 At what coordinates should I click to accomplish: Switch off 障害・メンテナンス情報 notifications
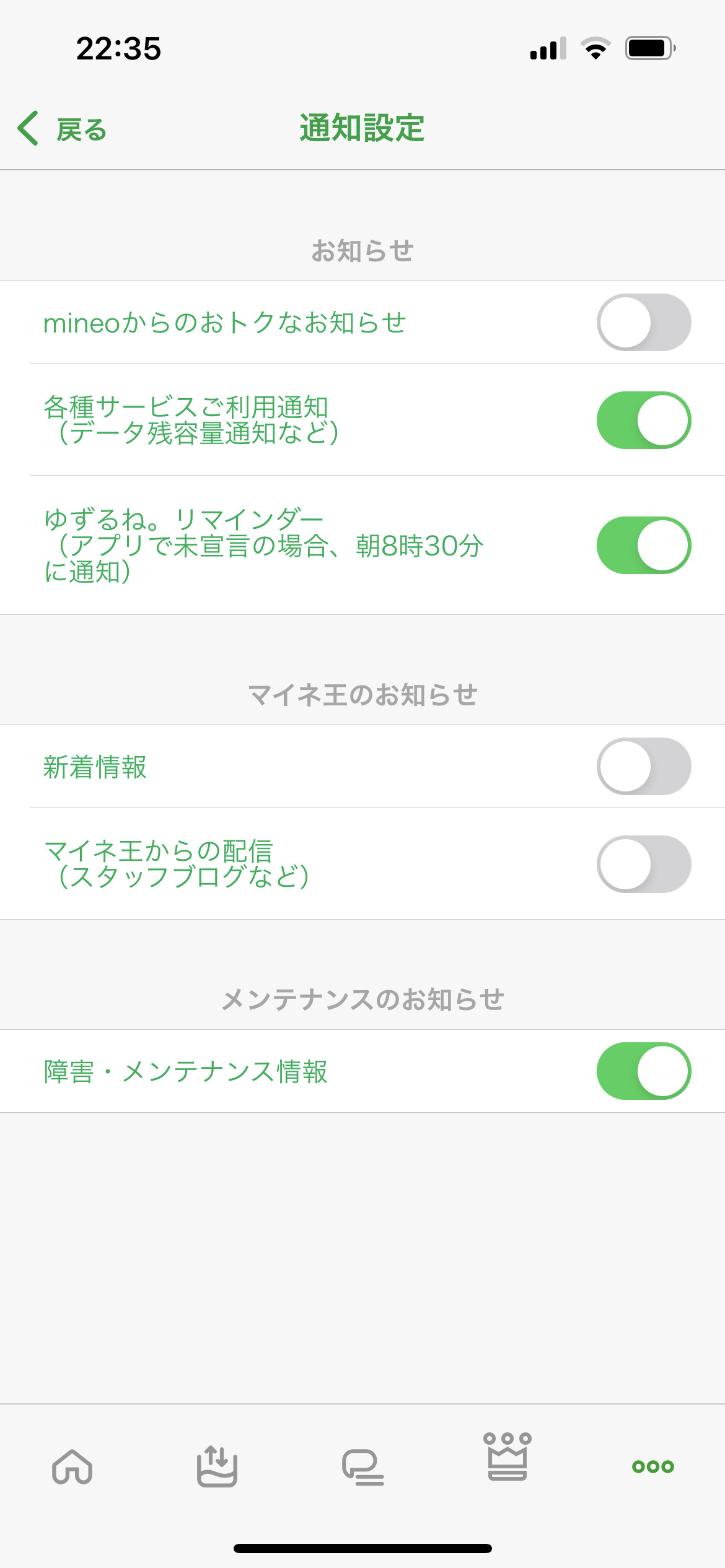[x=643, y=1071]
